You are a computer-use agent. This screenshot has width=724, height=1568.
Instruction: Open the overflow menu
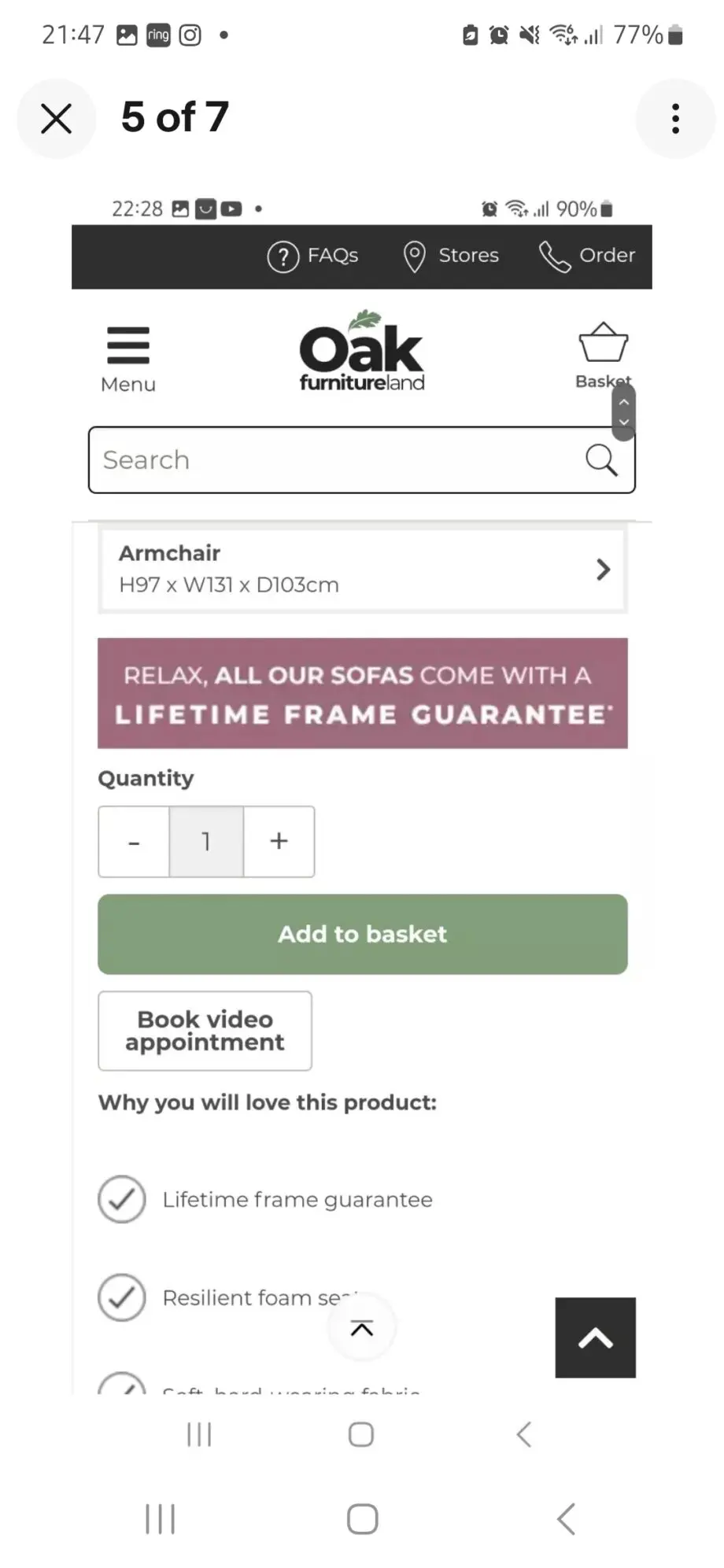pyautogui.click(x=674, y=119)
